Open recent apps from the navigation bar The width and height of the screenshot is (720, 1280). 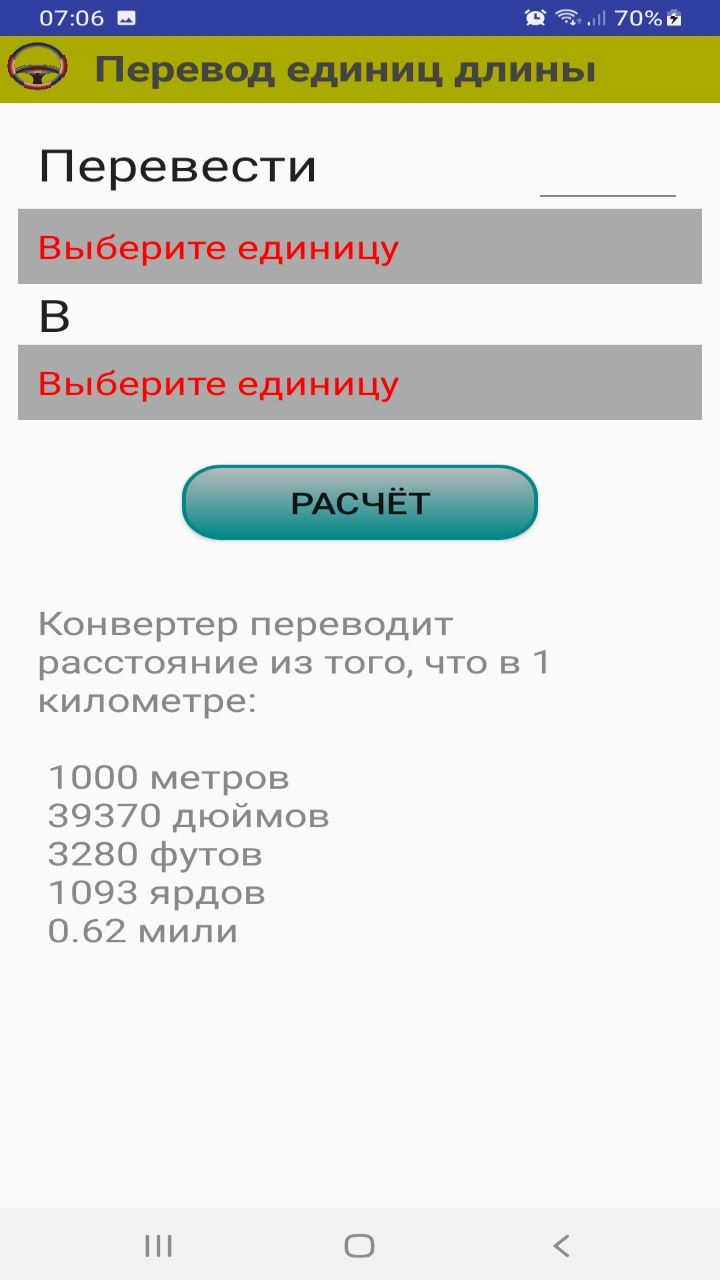pyautogui.click(x=158, y=1245)
